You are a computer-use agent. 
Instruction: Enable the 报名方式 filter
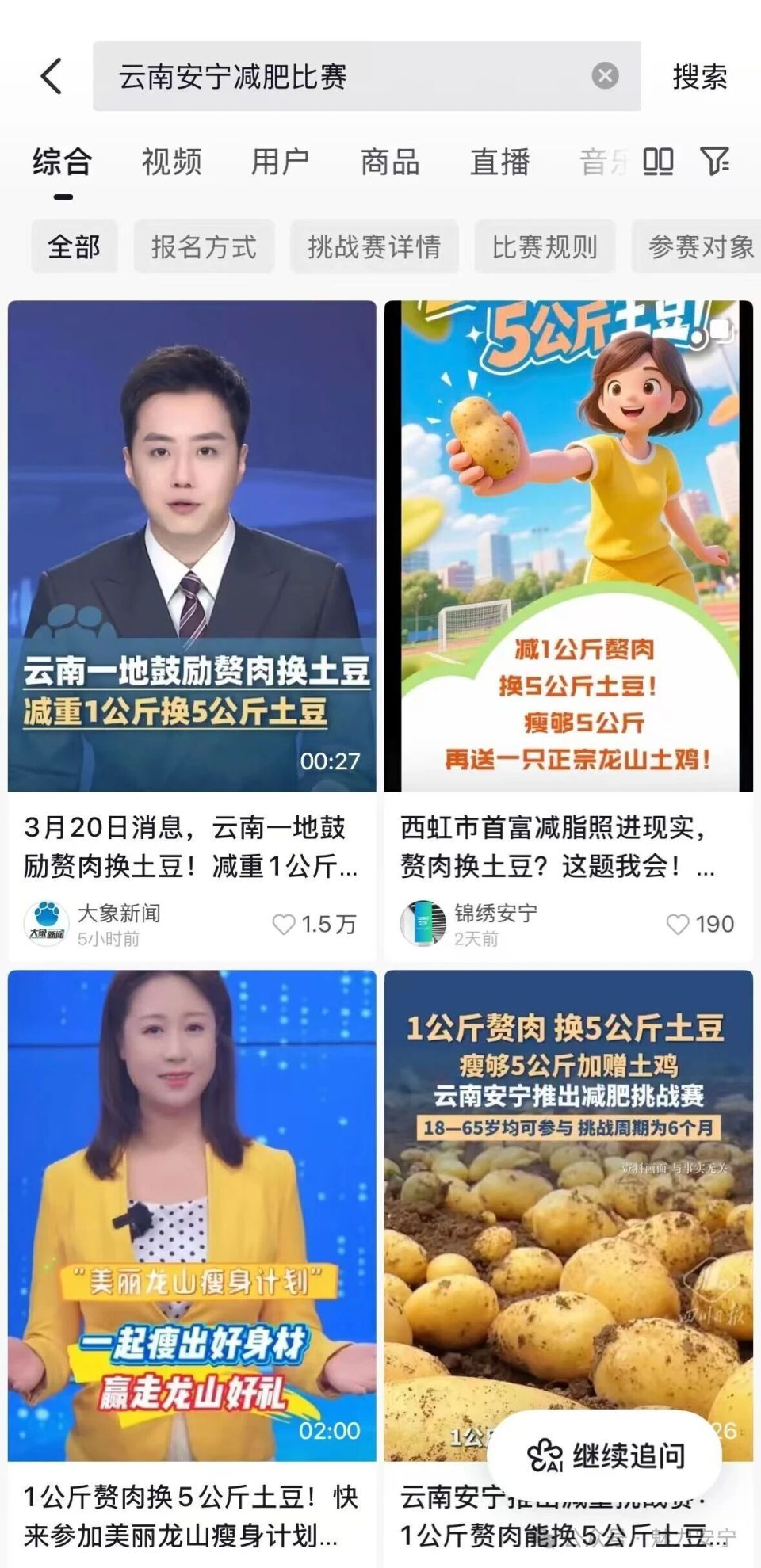coord(204,247)
